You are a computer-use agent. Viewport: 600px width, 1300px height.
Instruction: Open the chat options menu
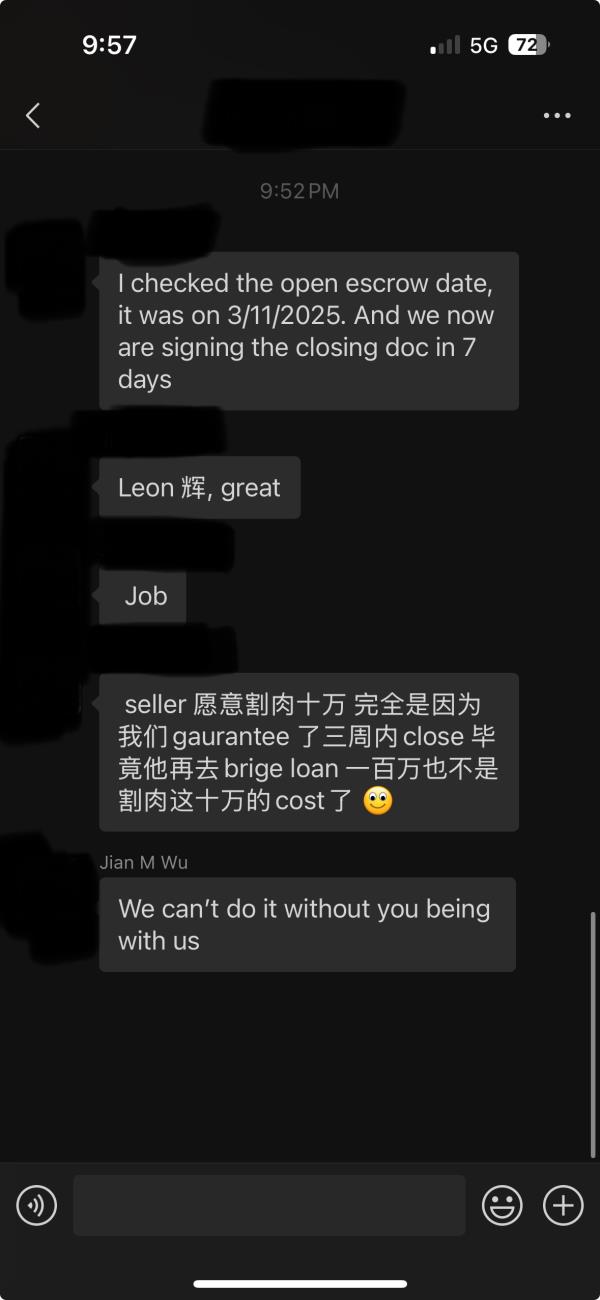coord(557,116)
